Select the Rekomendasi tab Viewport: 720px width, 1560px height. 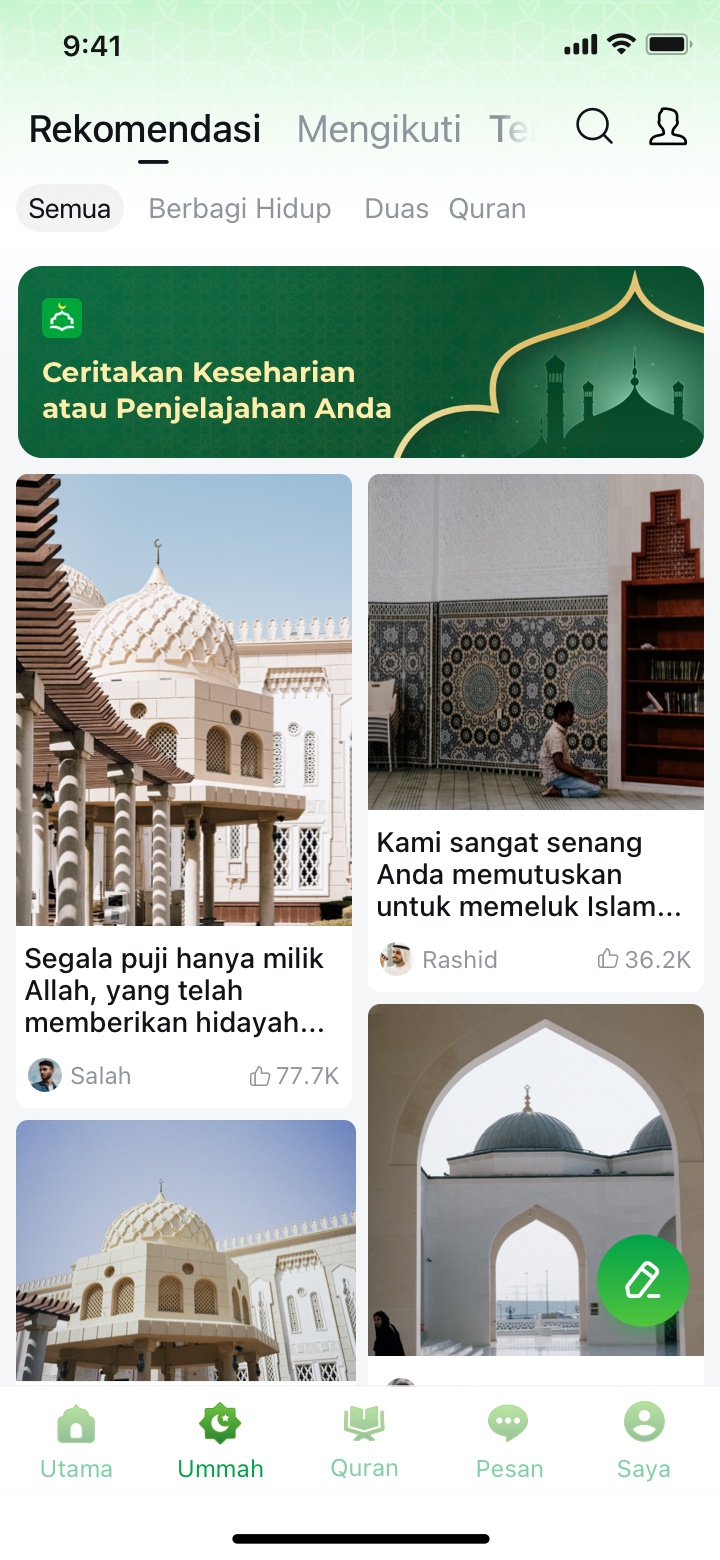(145, 129)
